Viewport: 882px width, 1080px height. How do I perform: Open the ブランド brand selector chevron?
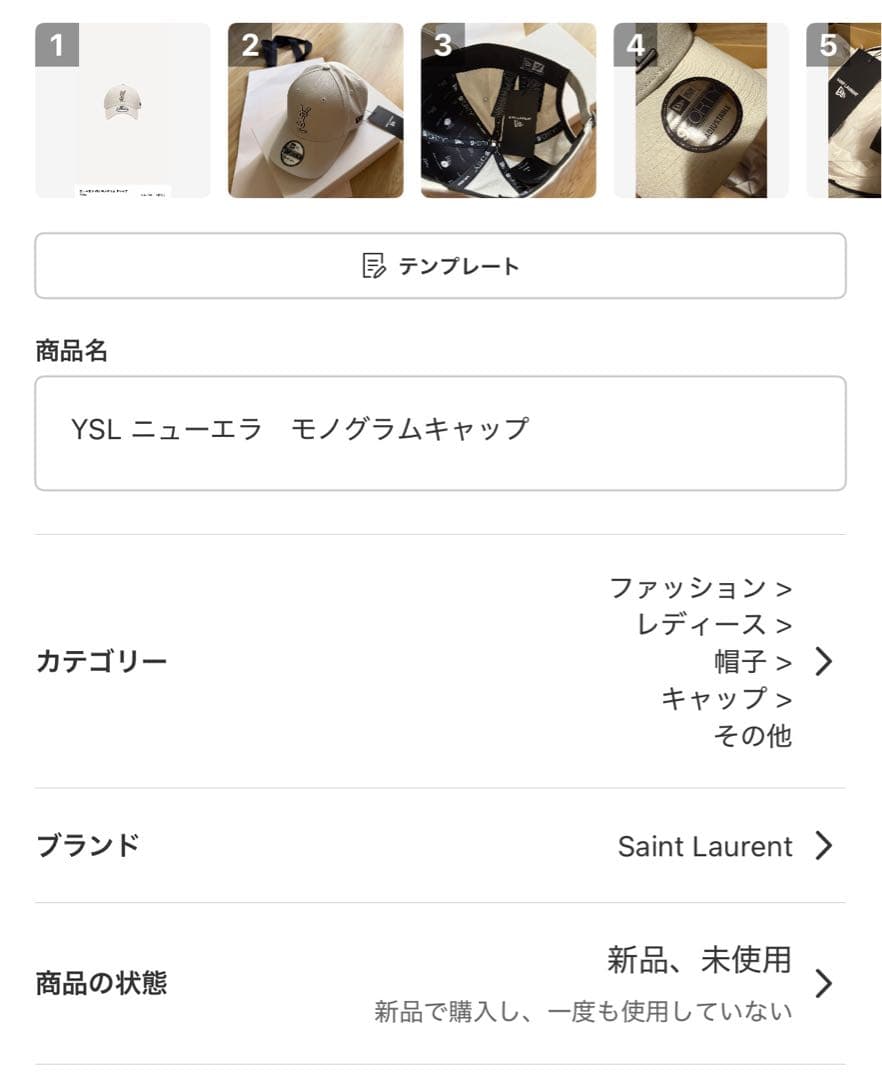click(822, 846)
